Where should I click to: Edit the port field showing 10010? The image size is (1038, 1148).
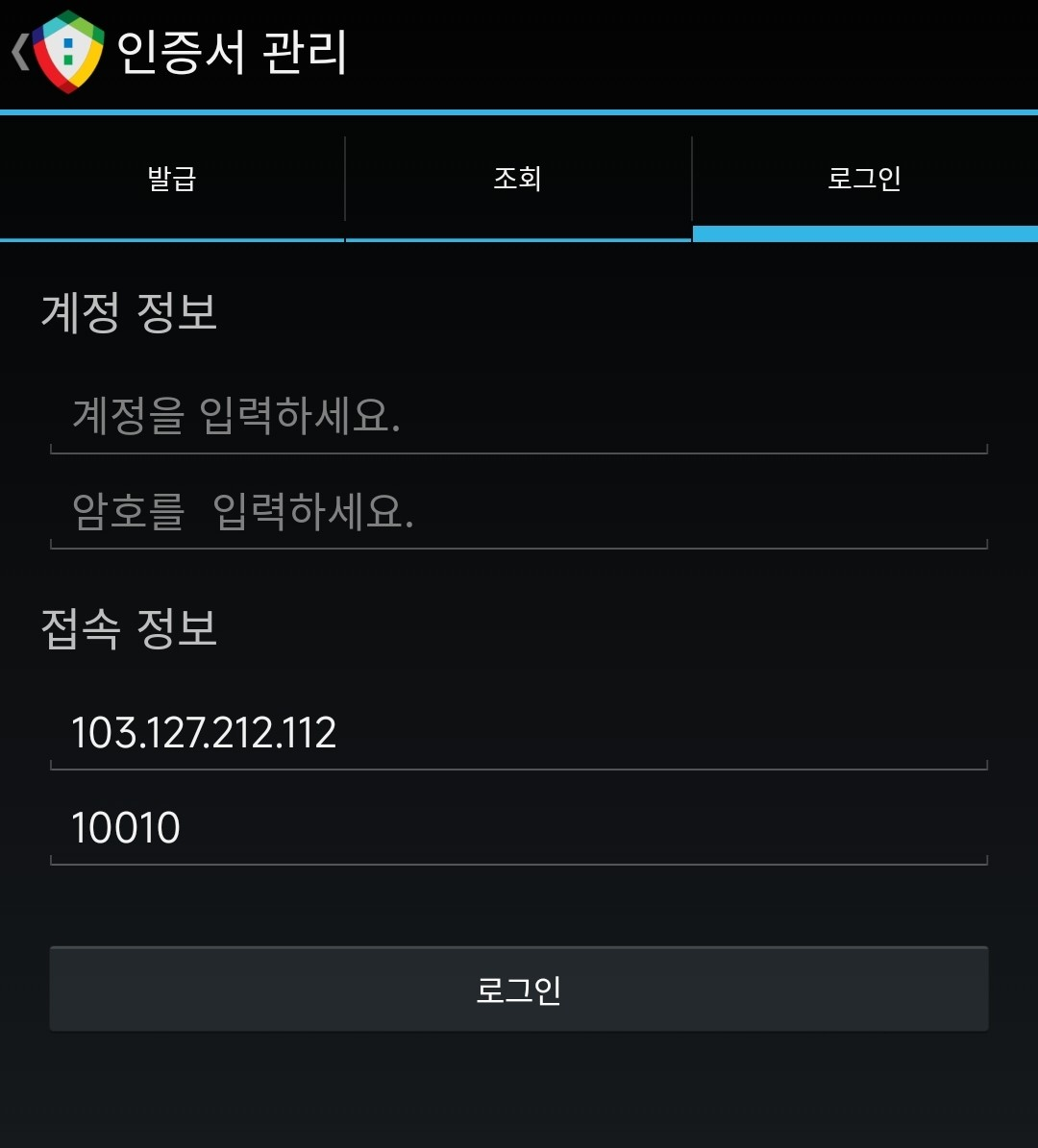point(518,829)
